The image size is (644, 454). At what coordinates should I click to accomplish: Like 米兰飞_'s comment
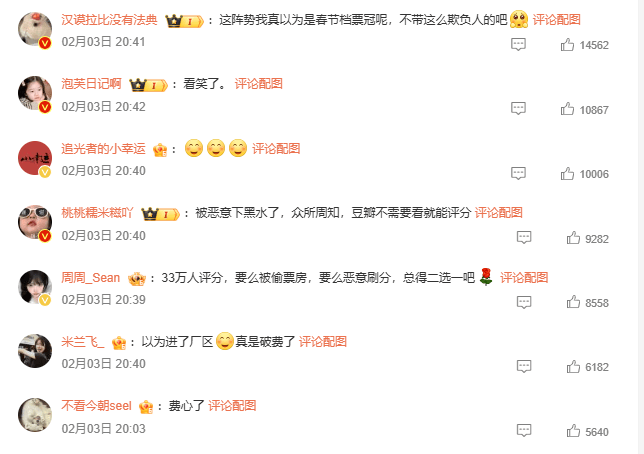[x=573, y=367]
